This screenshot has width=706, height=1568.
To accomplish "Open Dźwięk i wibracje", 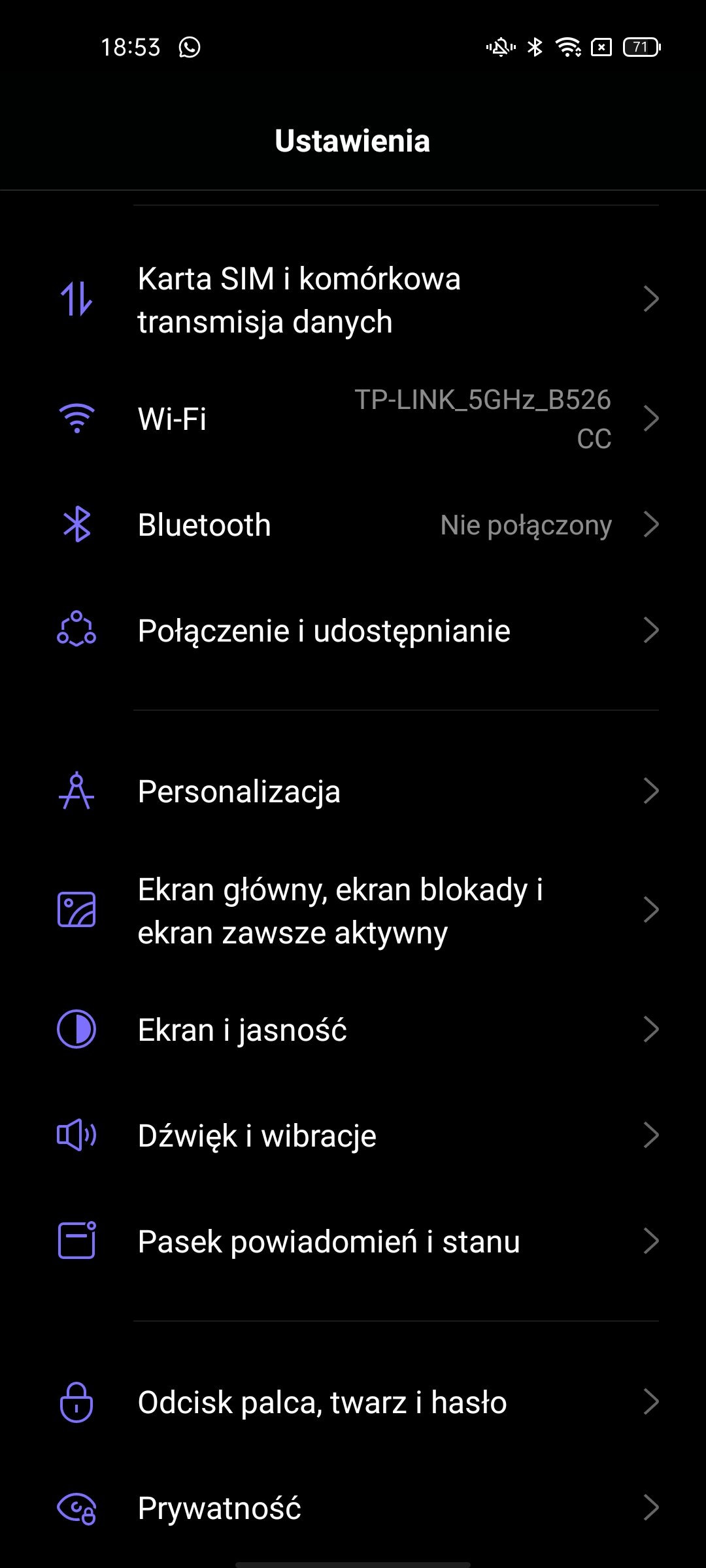I will (353, 1135).
